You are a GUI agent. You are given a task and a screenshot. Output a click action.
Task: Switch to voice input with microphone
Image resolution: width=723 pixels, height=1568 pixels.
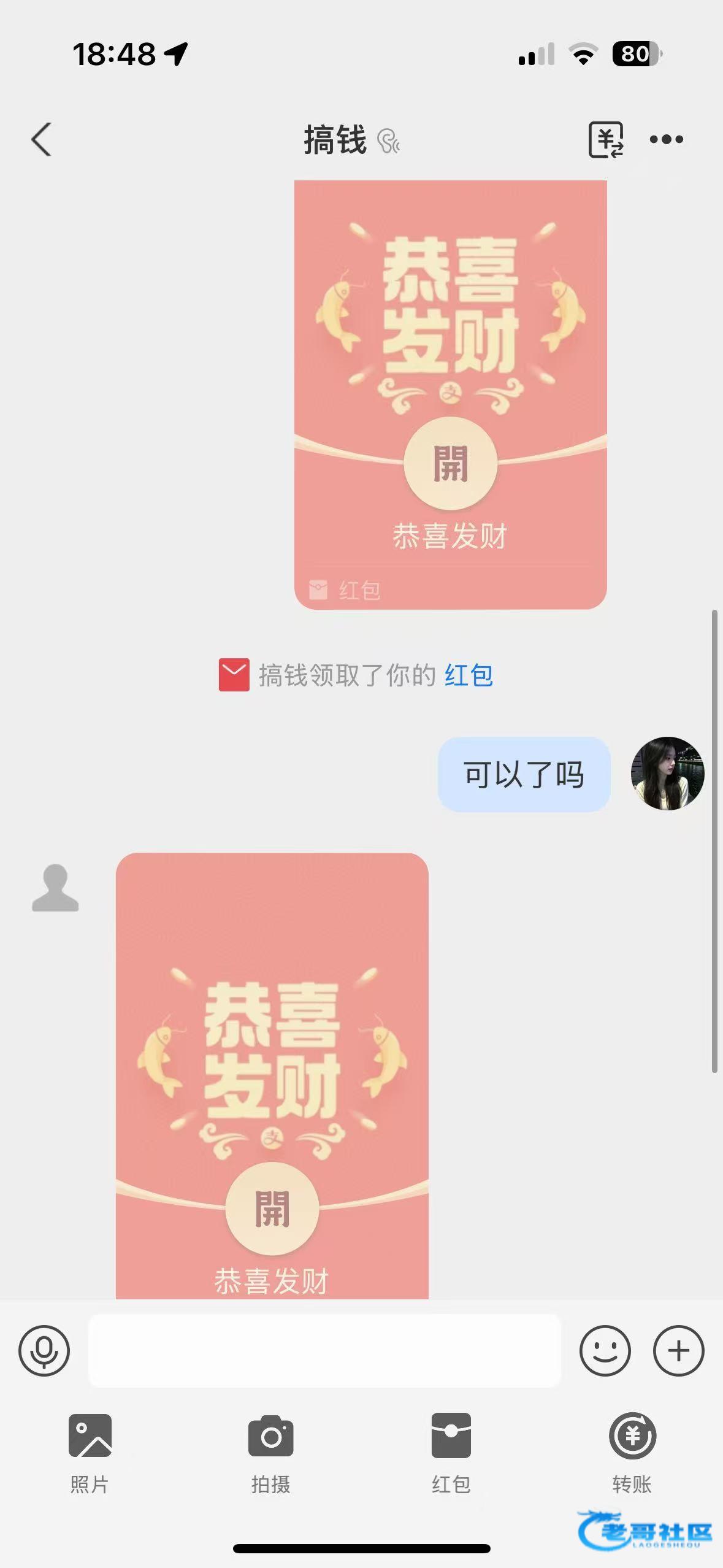coord(44,1350)
